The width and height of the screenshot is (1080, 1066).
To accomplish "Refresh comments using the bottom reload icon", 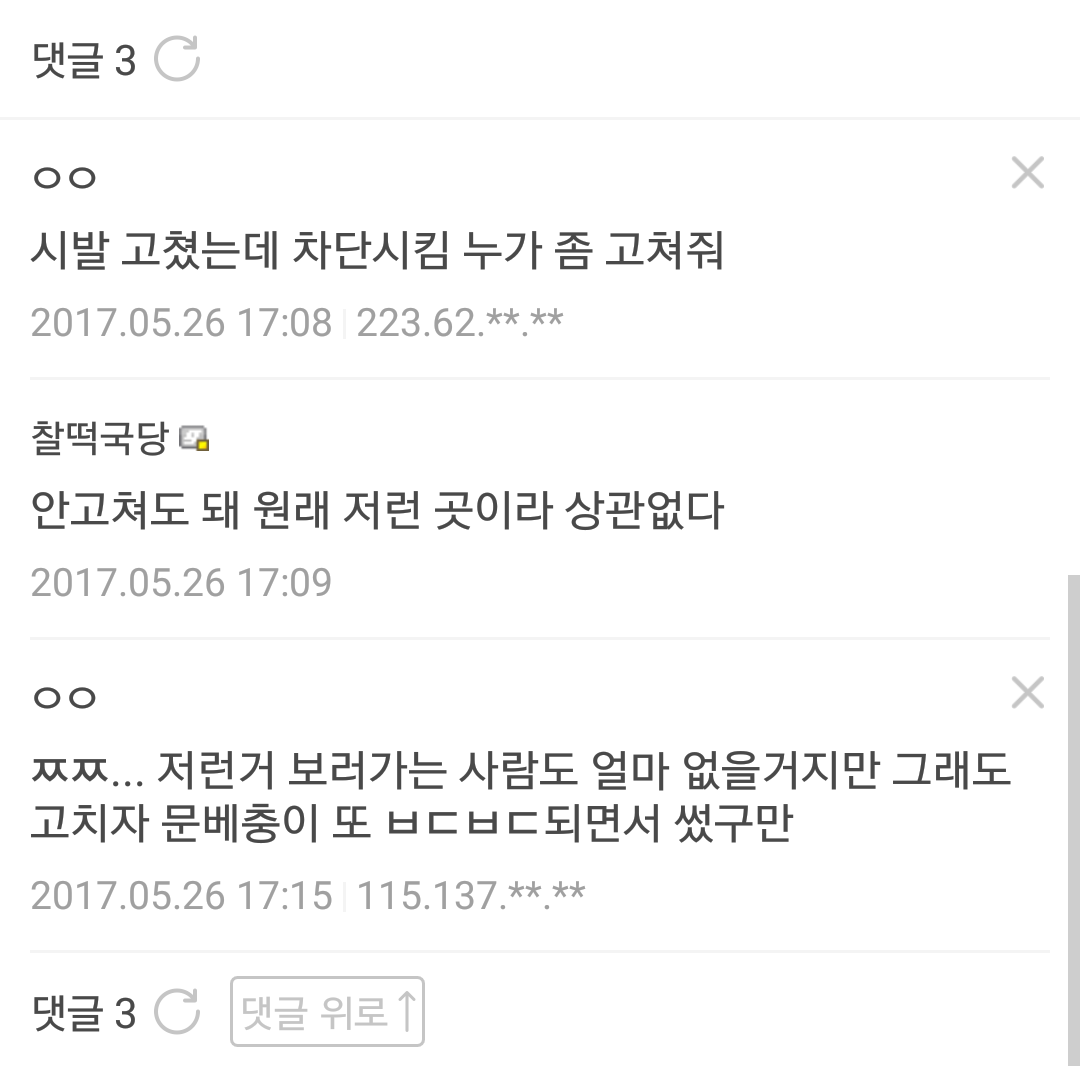I will pyautogui.click(x=177, y=1012).
